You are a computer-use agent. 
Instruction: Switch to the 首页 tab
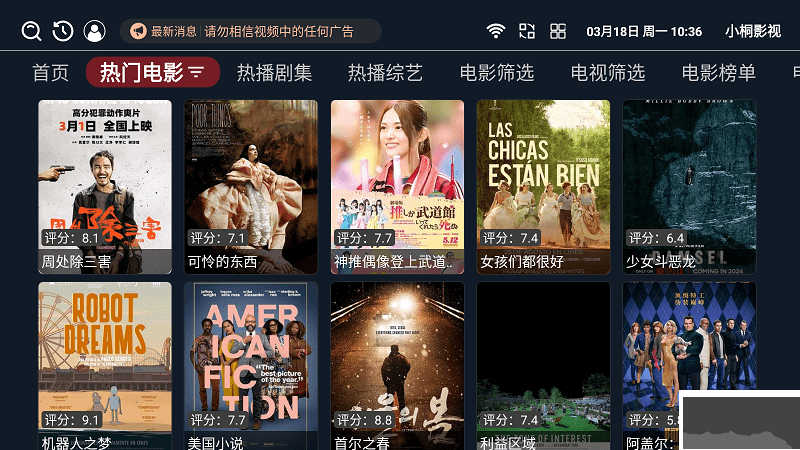(x=50, y=73)
